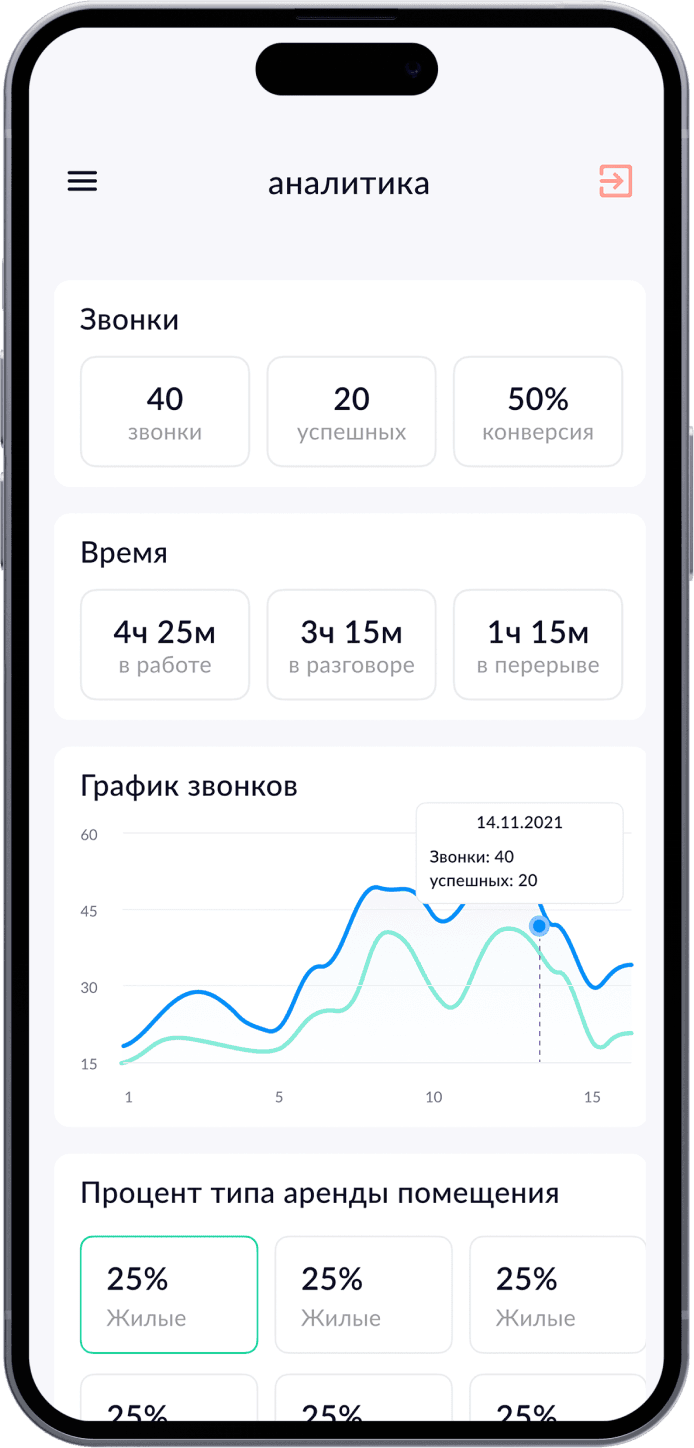Viewport: 694px width, 1448px height.
Task: Open the 3ч 15м в разговоре card
Action: (351, 645)
